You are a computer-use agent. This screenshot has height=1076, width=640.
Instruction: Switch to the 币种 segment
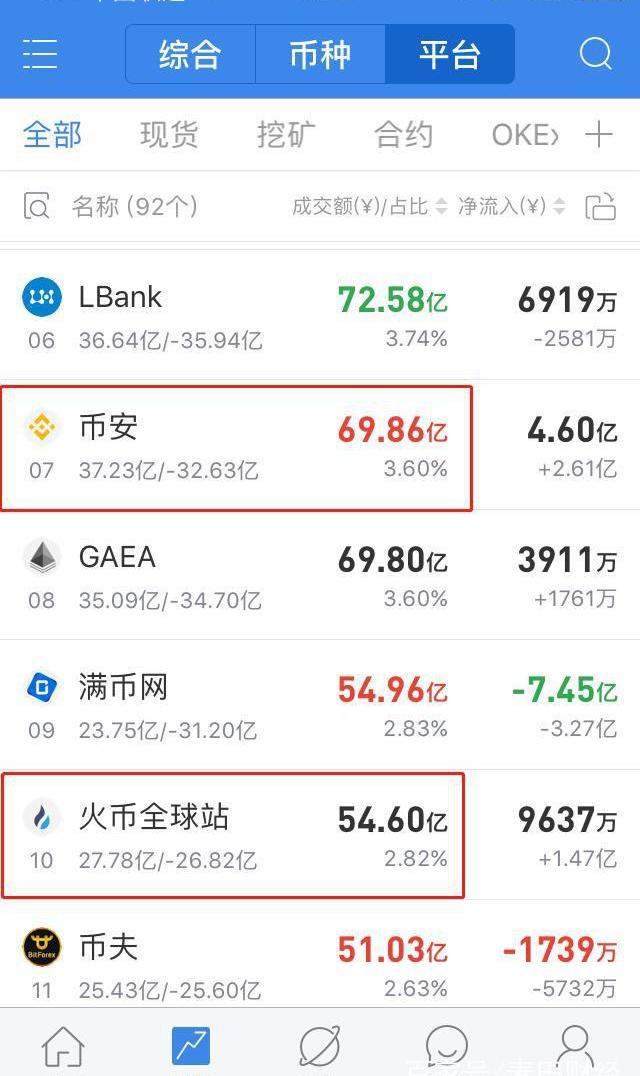[x=320, y=54]
